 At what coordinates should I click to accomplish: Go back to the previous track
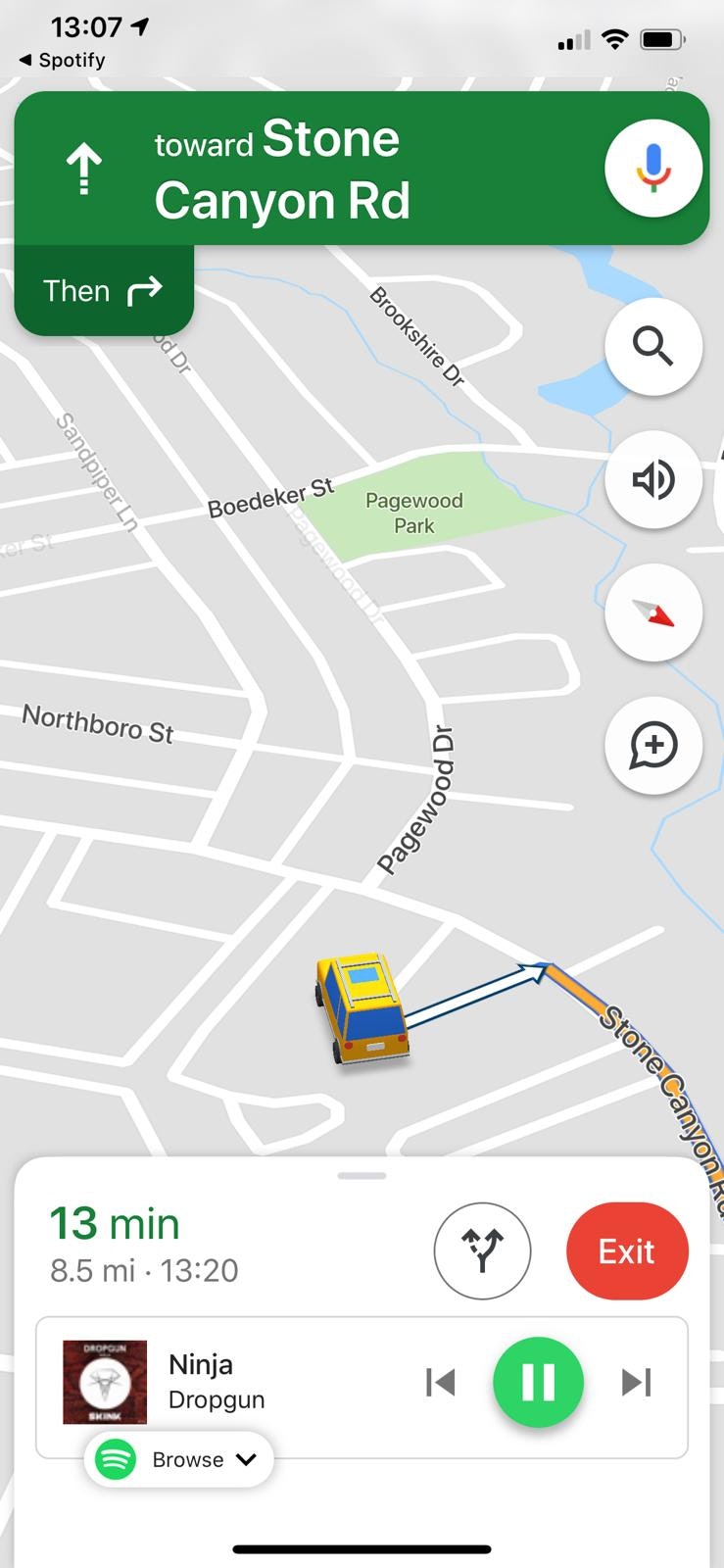coord(441,1383)
